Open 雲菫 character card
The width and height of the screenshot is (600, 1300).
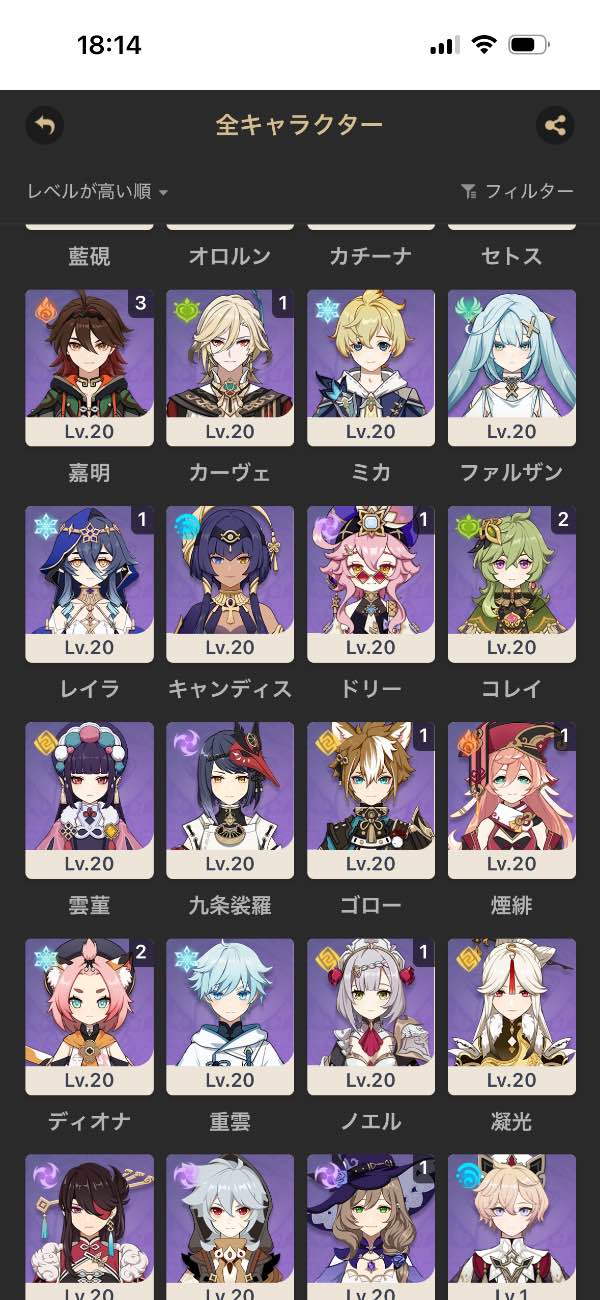pos(89,799)
